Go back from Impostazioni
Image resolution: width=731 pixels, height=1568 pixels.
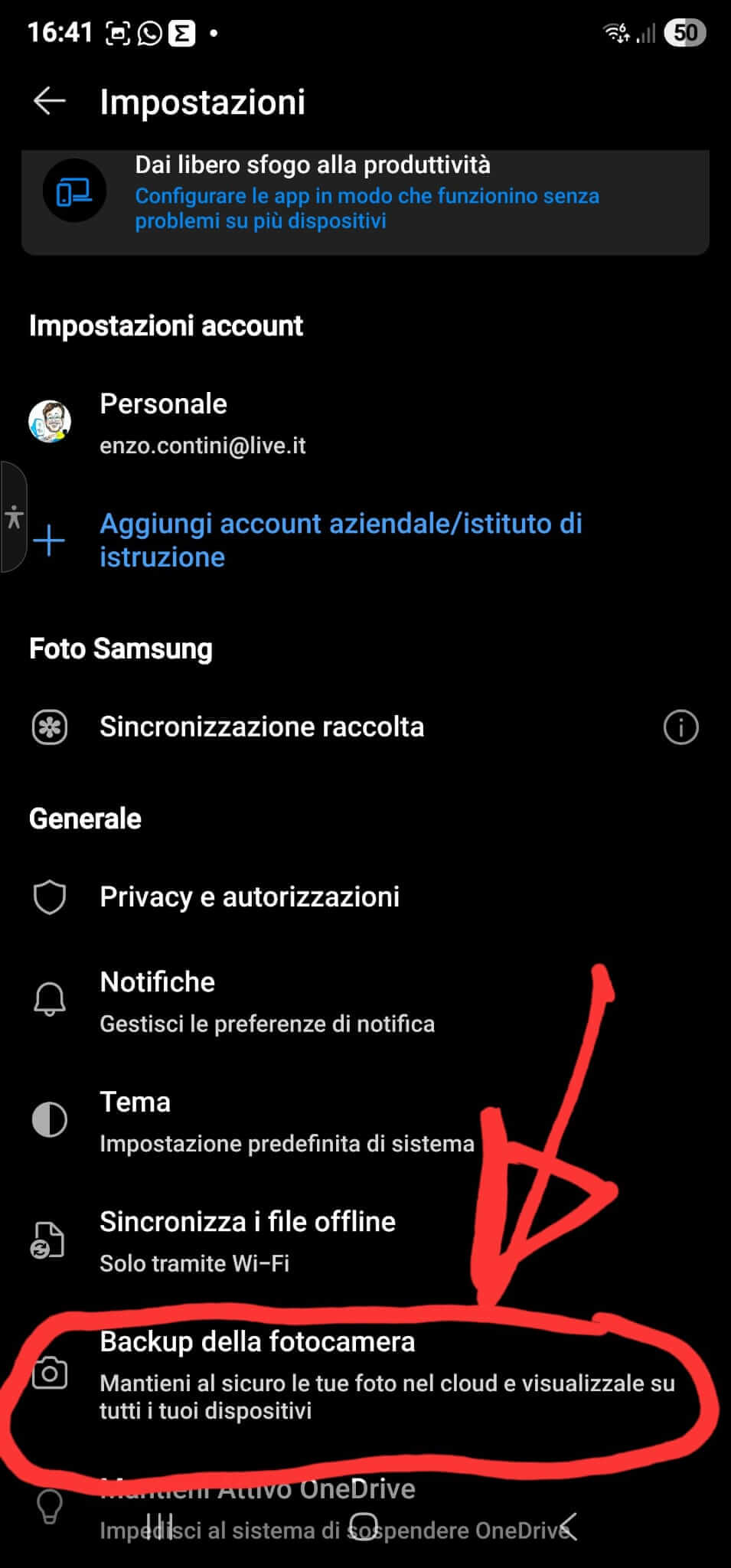(x=50, y=101)
